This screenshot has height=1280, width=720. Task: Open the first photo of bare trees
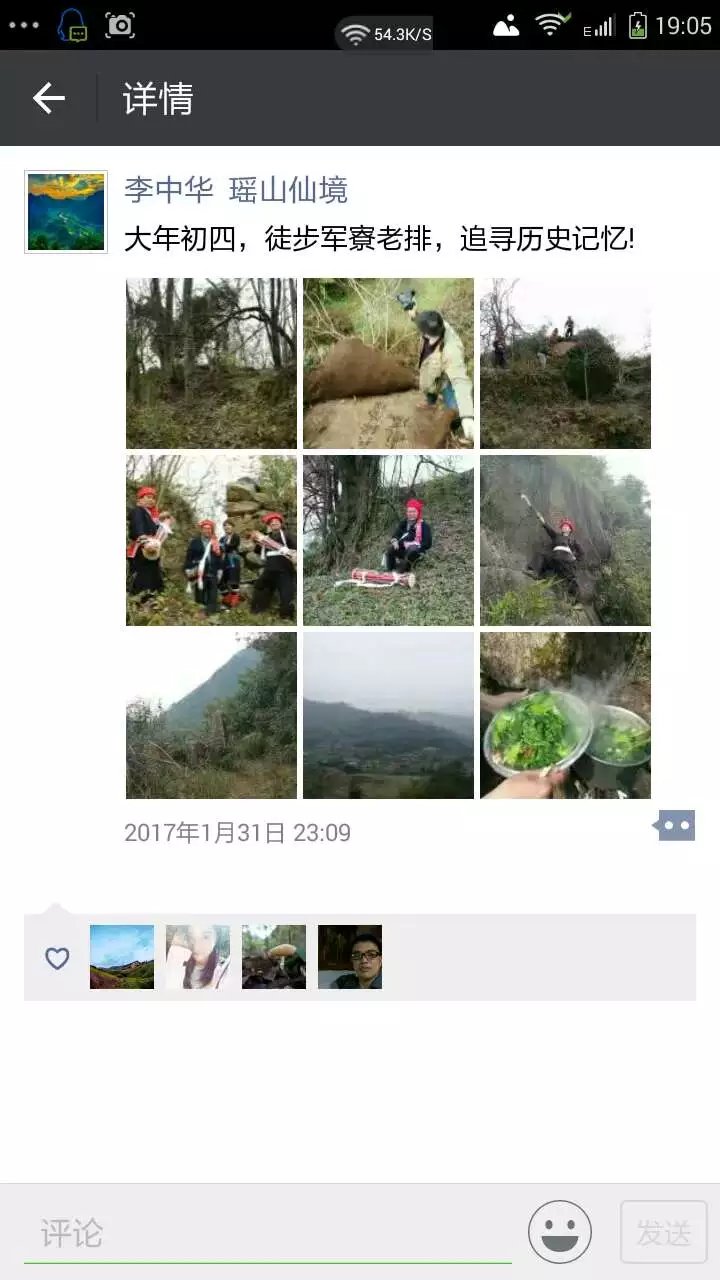tap(211, 363)
